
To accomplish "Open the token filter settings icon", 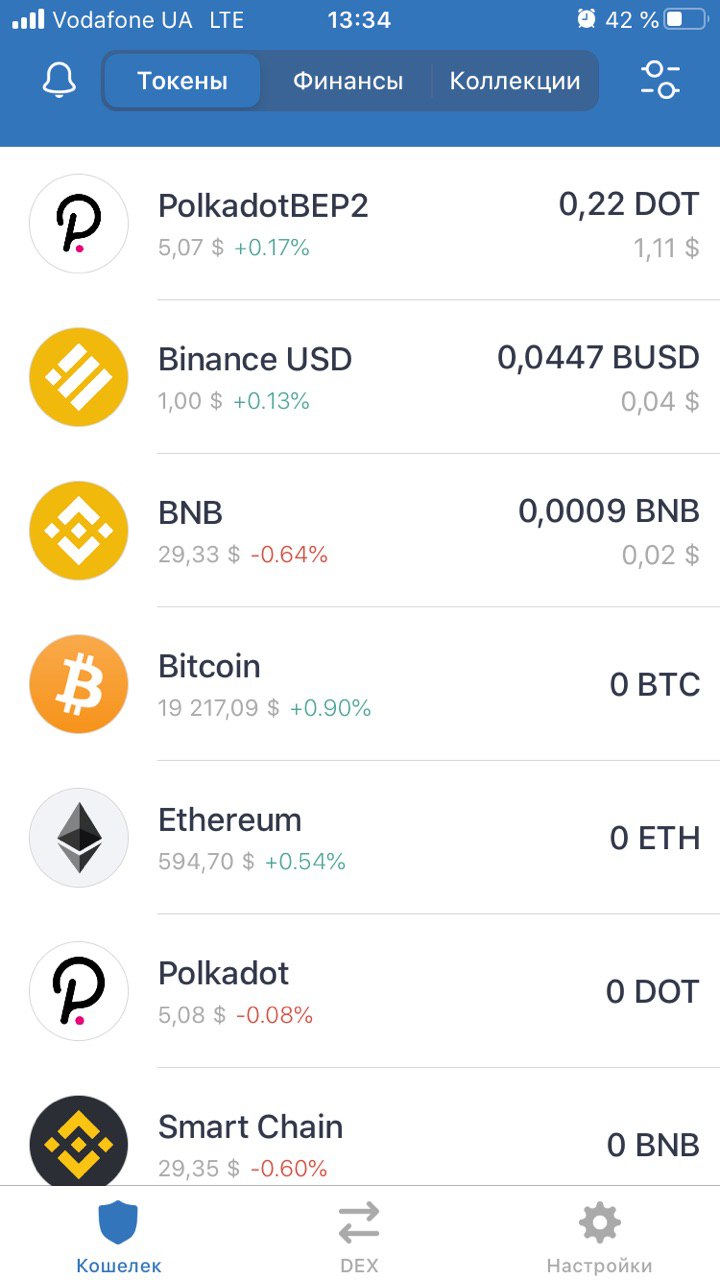I will point(660,80).
